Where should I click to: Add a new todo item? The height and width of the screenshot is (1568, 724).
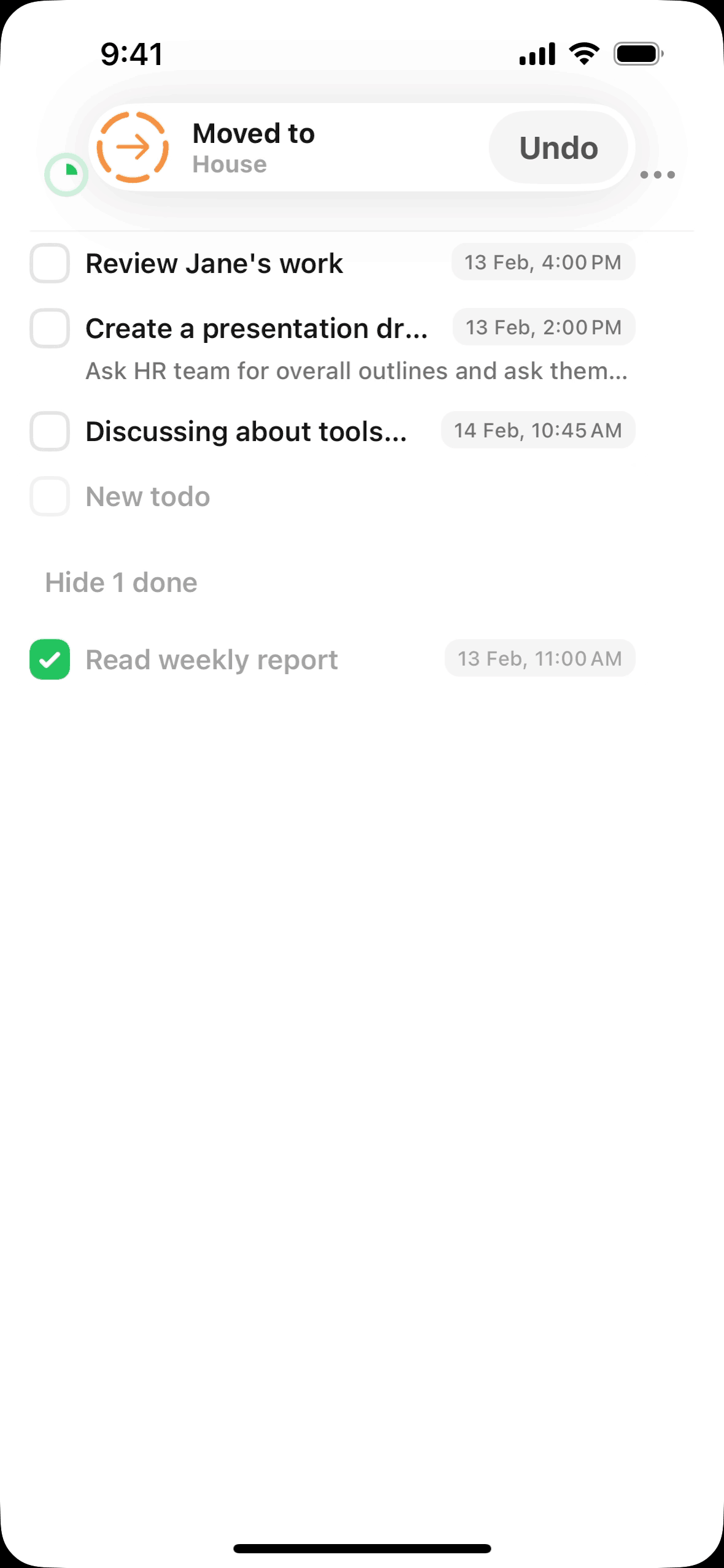tap(148, 497)
